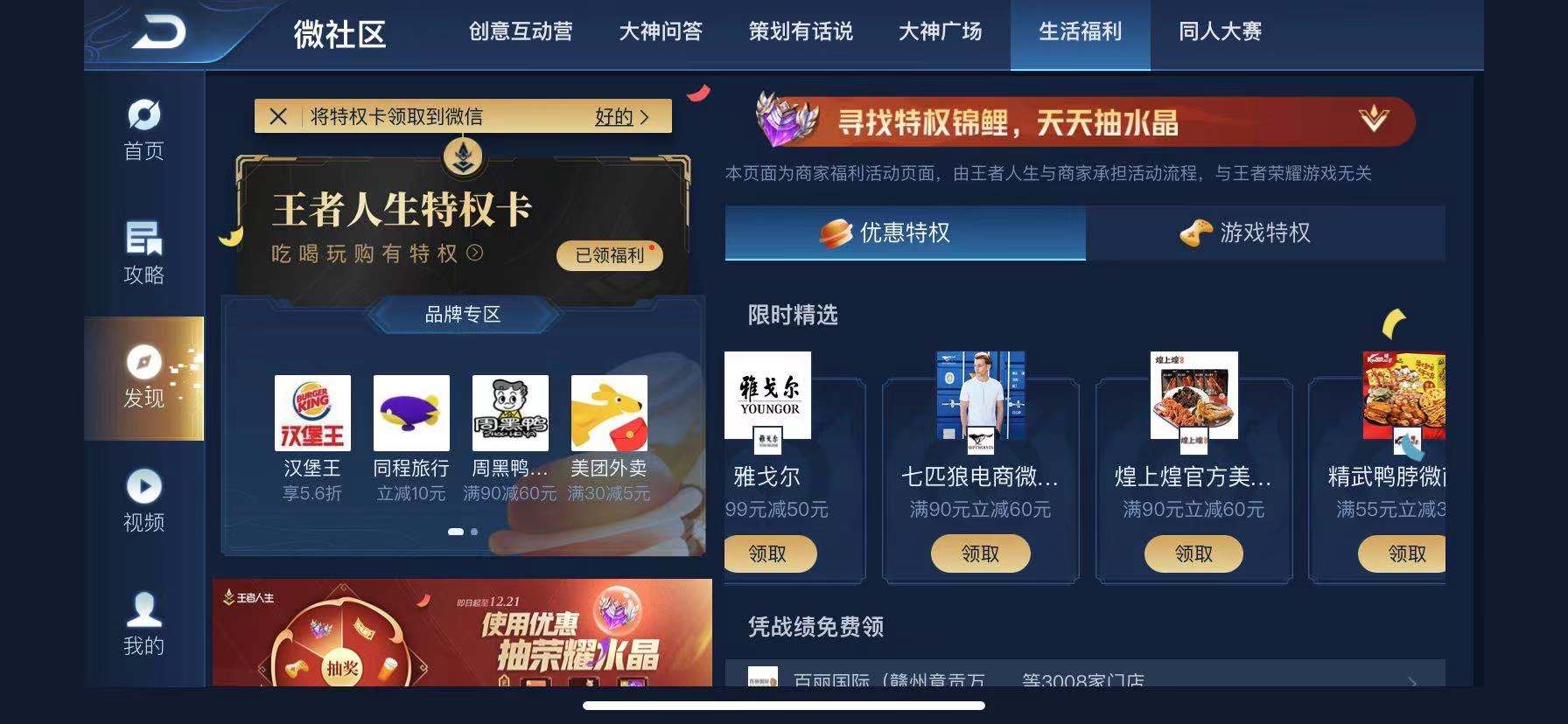Open the 攻略 sidebar section

(x=144, y=254)
